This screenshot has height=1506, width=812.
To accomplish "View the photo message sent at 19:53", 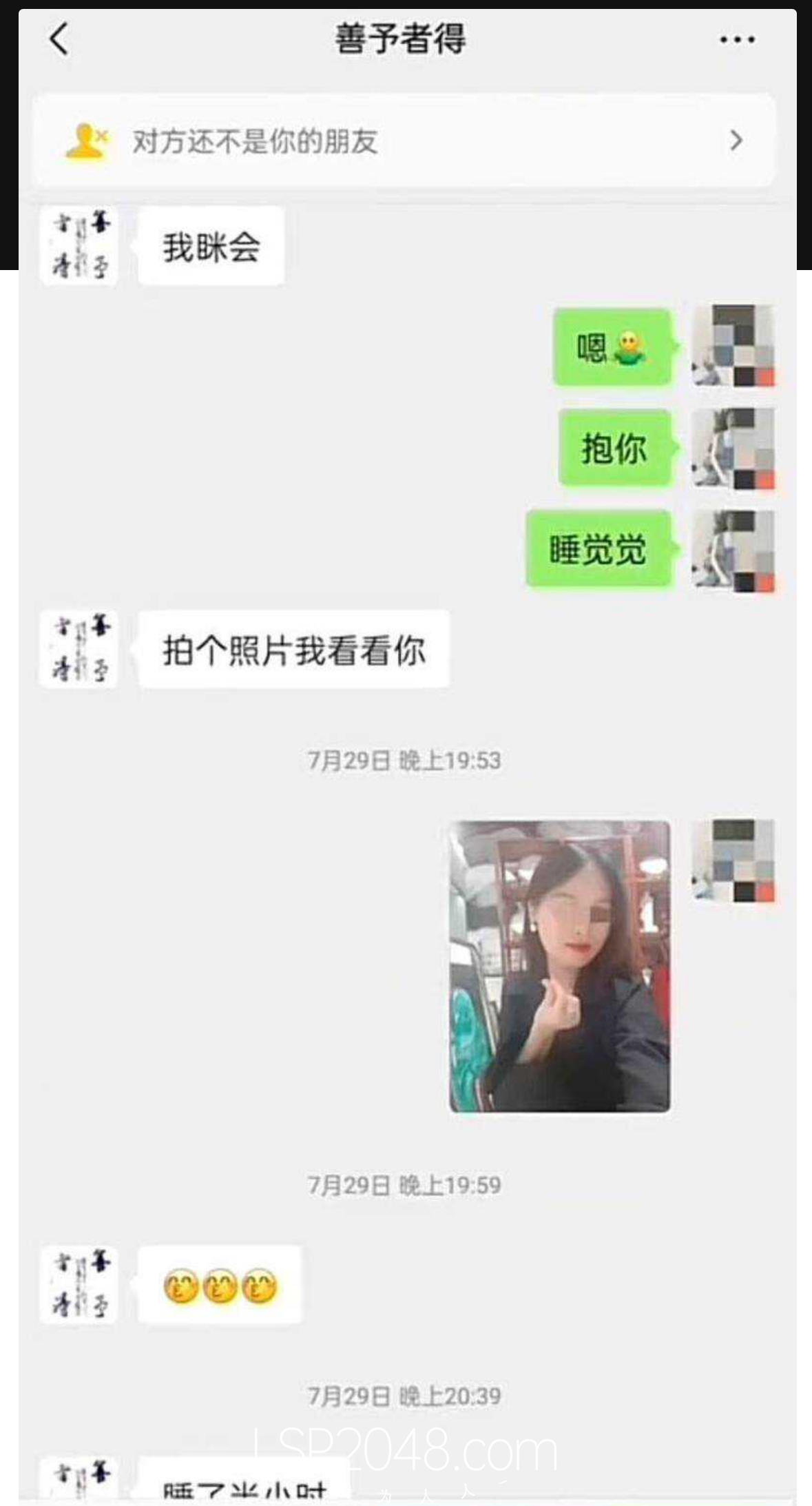I will [559, 965].
